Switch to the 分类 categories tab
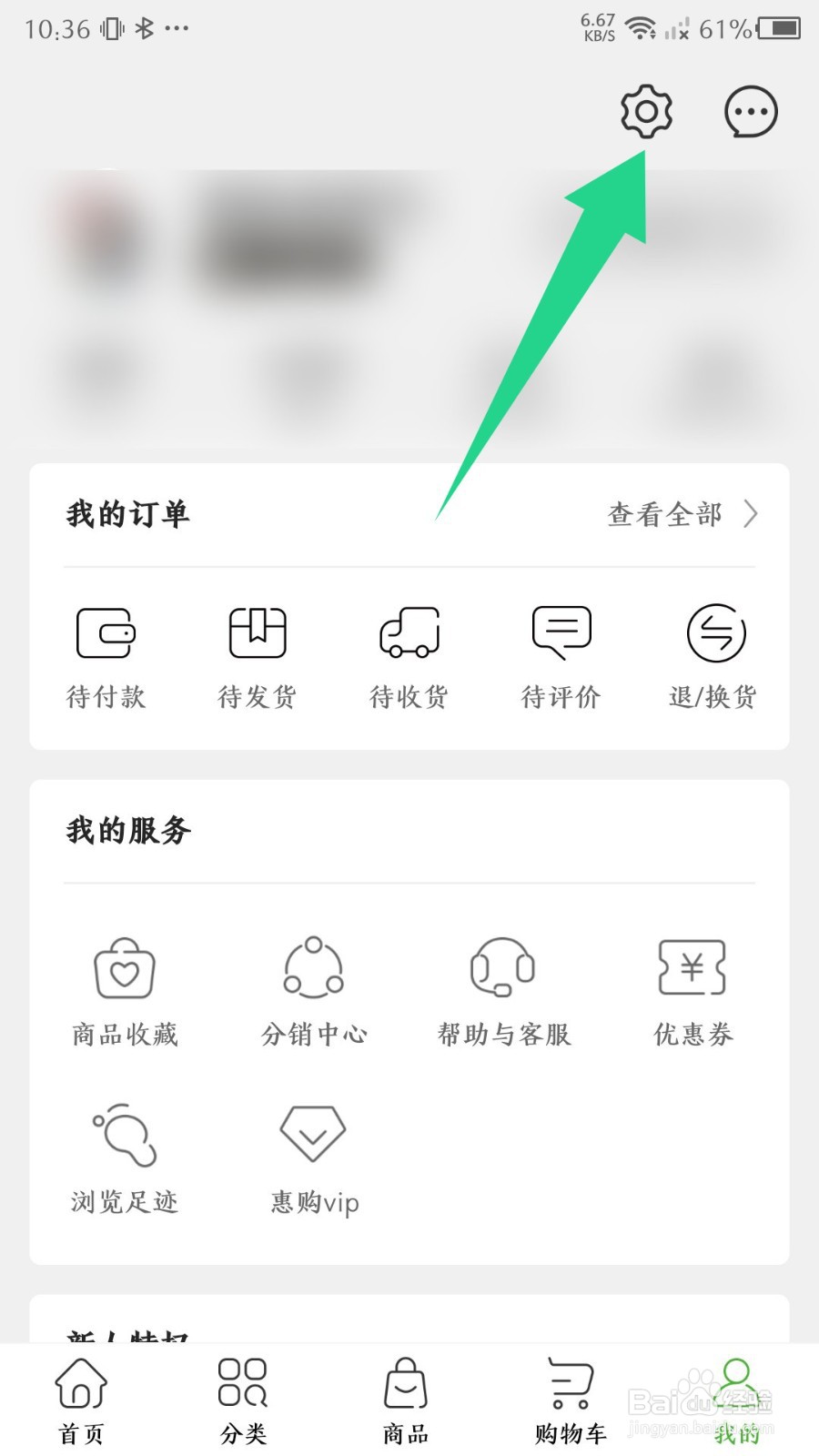Image resolution: width=819 pixels, height=1456 pixels. click(x=243, y=1401)
